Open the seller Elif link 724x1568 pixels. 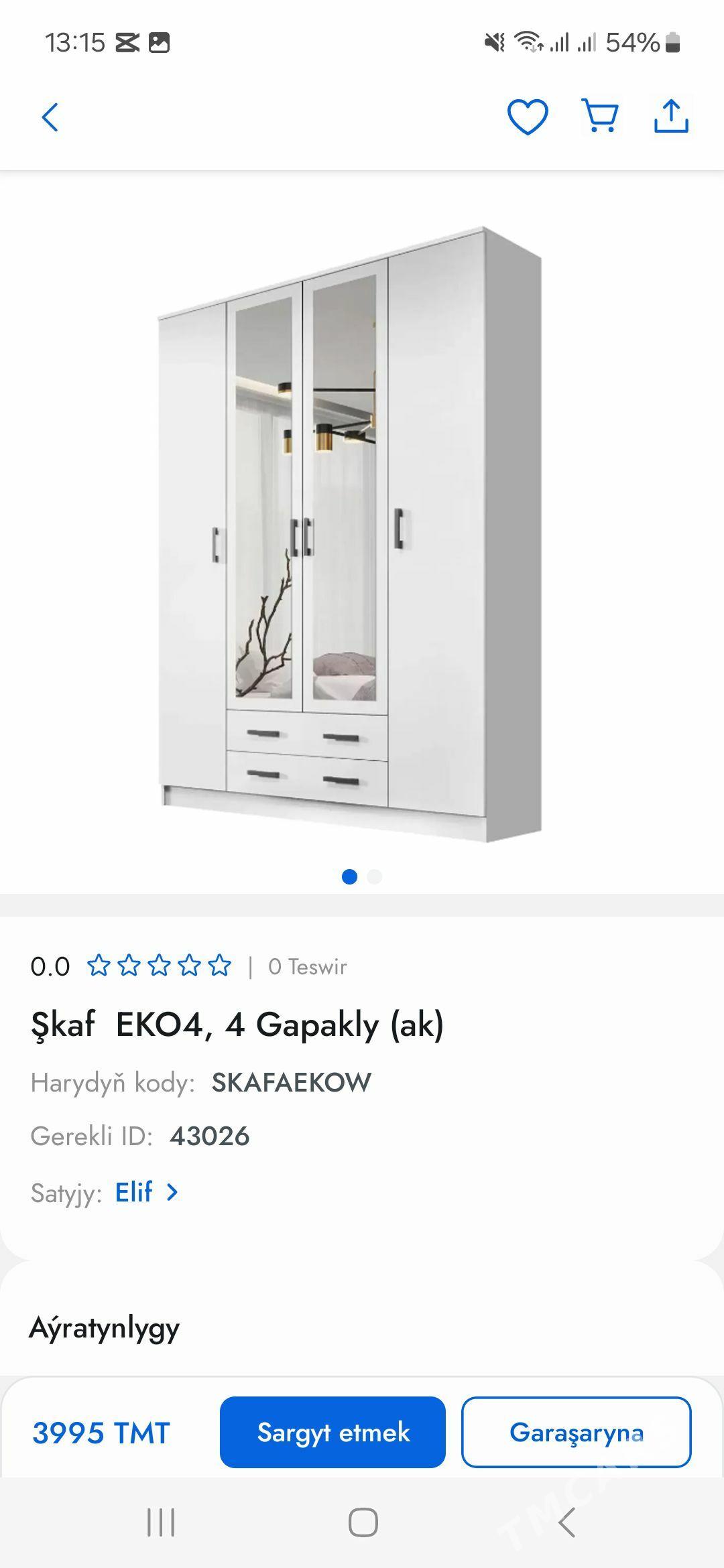[146, 1192]
